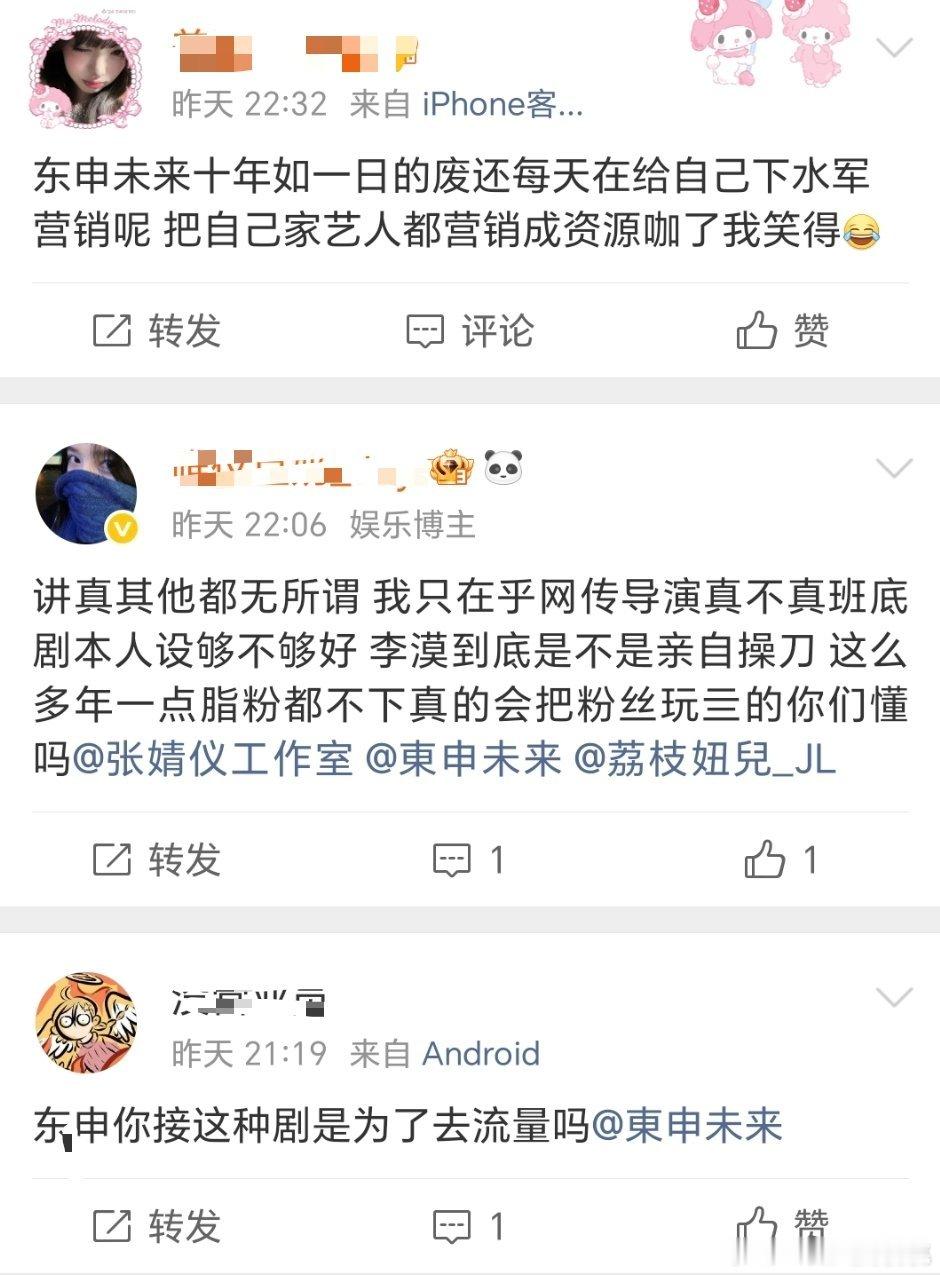Image resolution: width=940 pixels, height=1275 pixels.
Task: Like the 21:19 Android post
Action: tap(783, 1225)
